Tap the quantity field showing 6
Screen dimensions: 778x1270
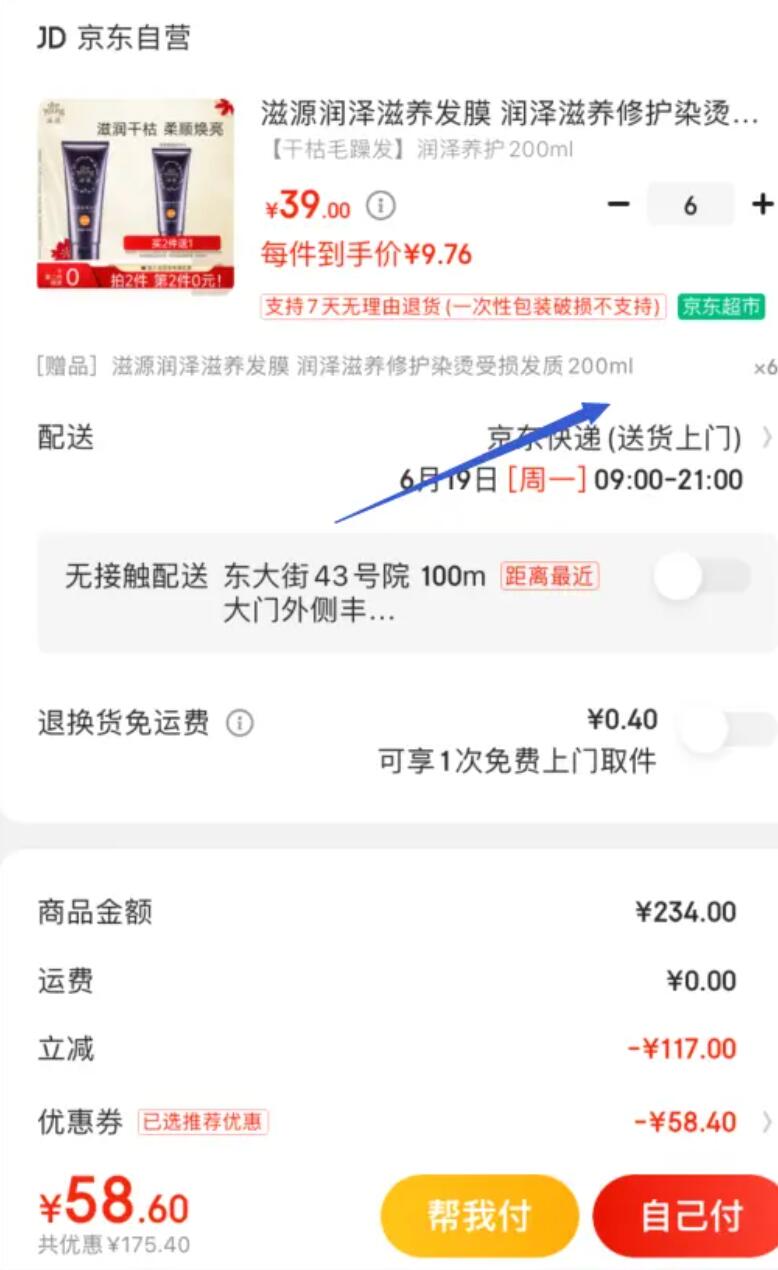(x=690, y=206)
